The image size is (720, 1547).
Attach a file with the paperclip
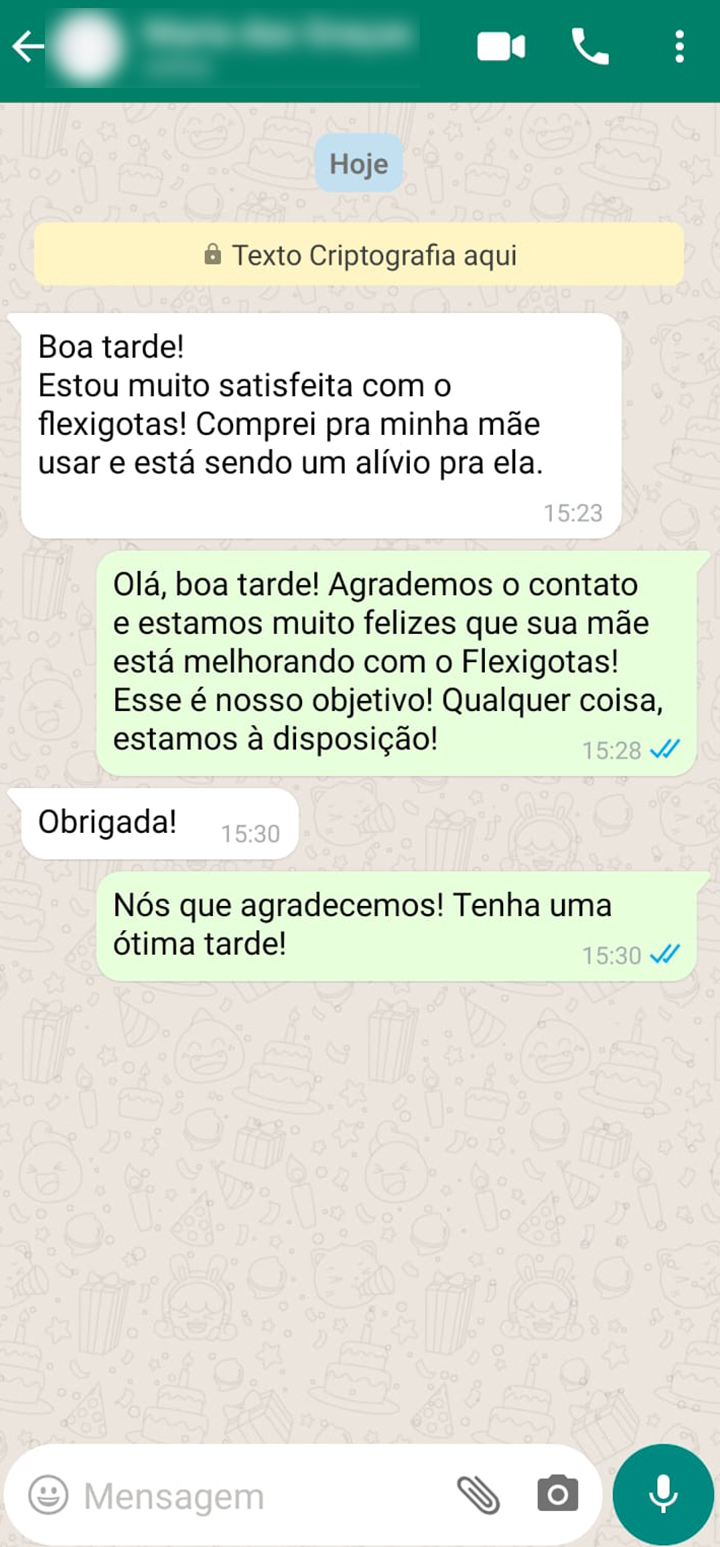(x=480, y=1494)
